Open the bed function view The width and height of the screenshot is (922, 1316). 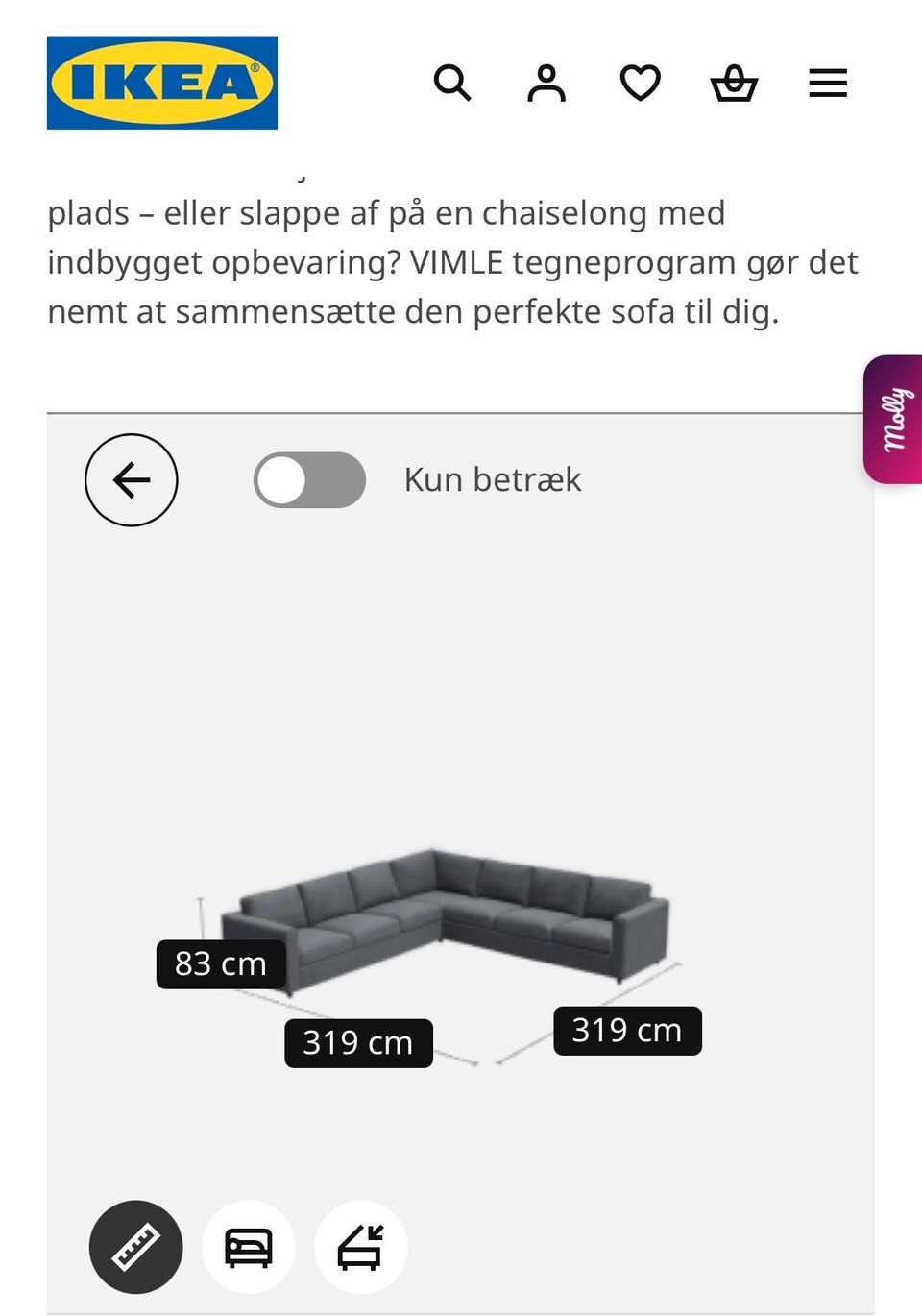(248, 1246)
